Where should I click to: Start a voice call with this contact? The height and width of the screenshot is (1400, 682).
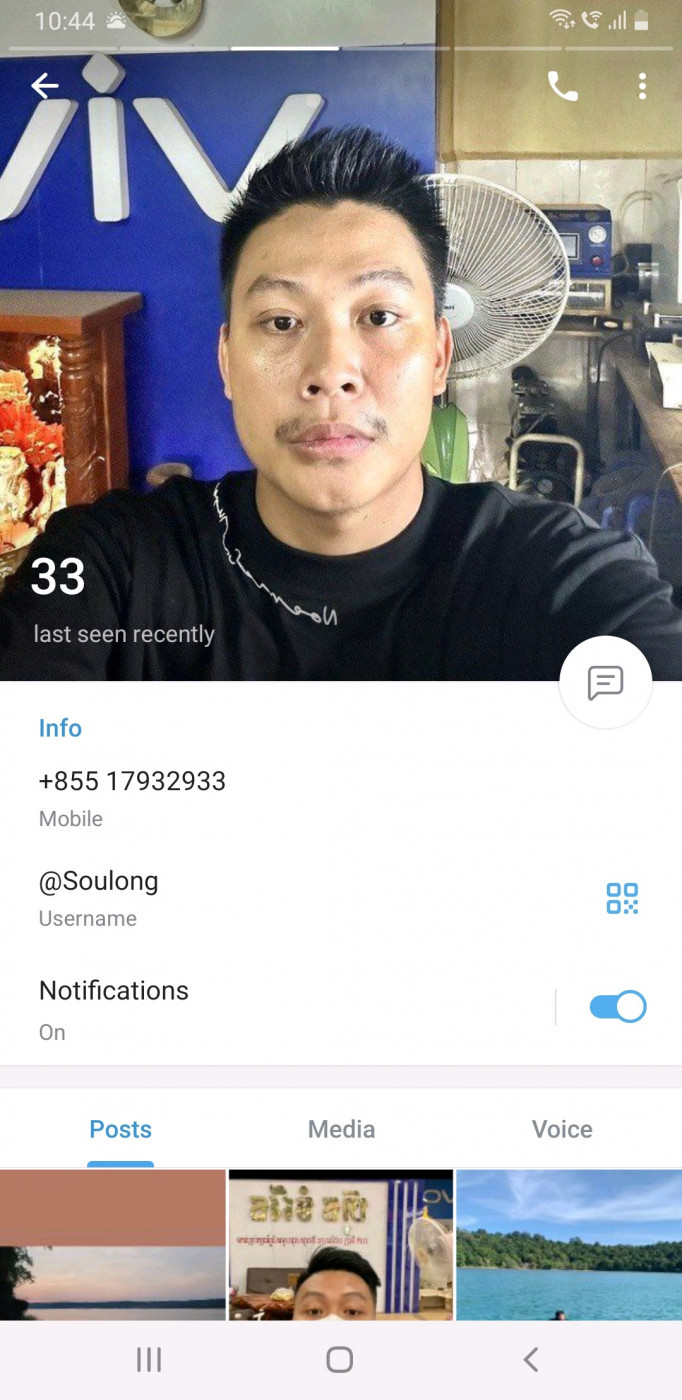[563, 86]
